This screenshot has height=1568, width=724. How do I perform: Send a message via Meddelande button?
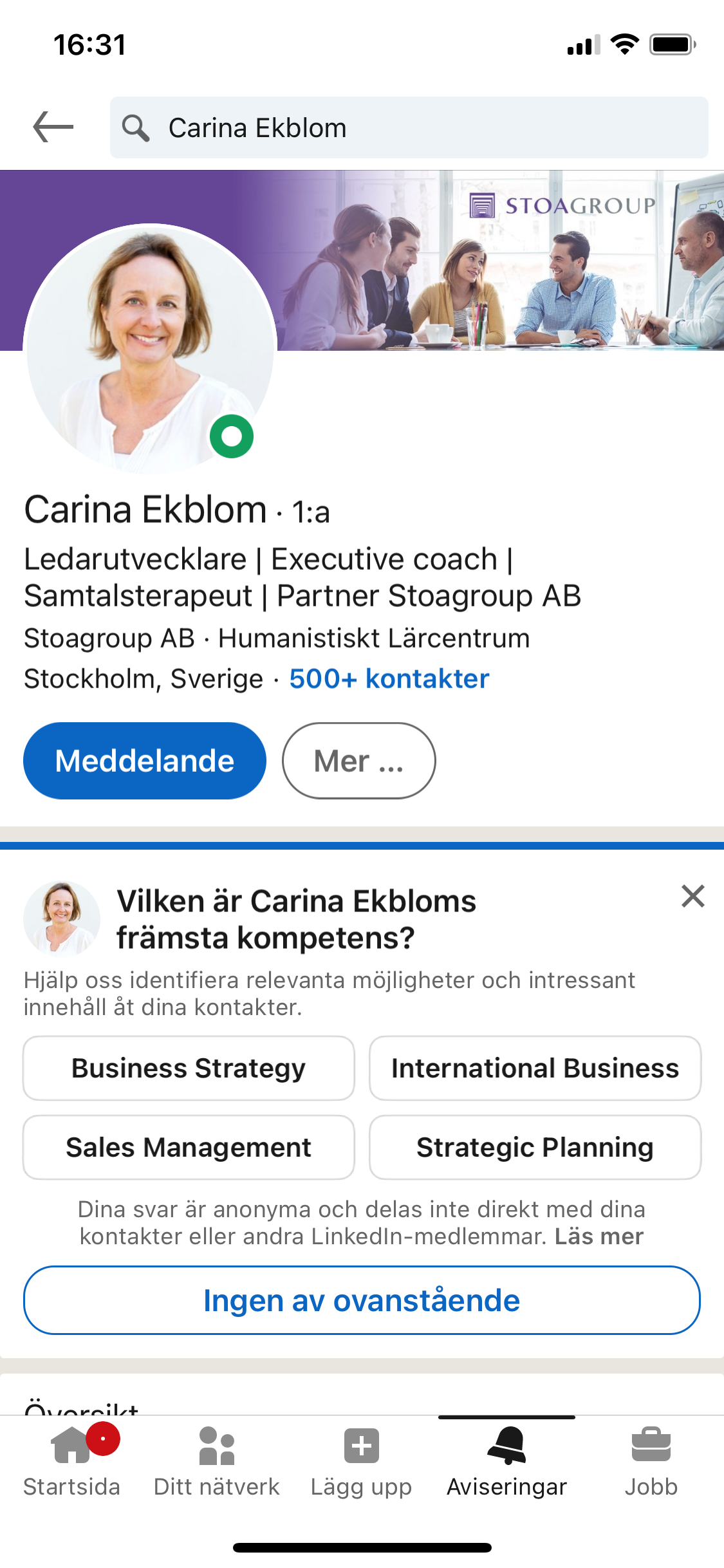(145, 761)
